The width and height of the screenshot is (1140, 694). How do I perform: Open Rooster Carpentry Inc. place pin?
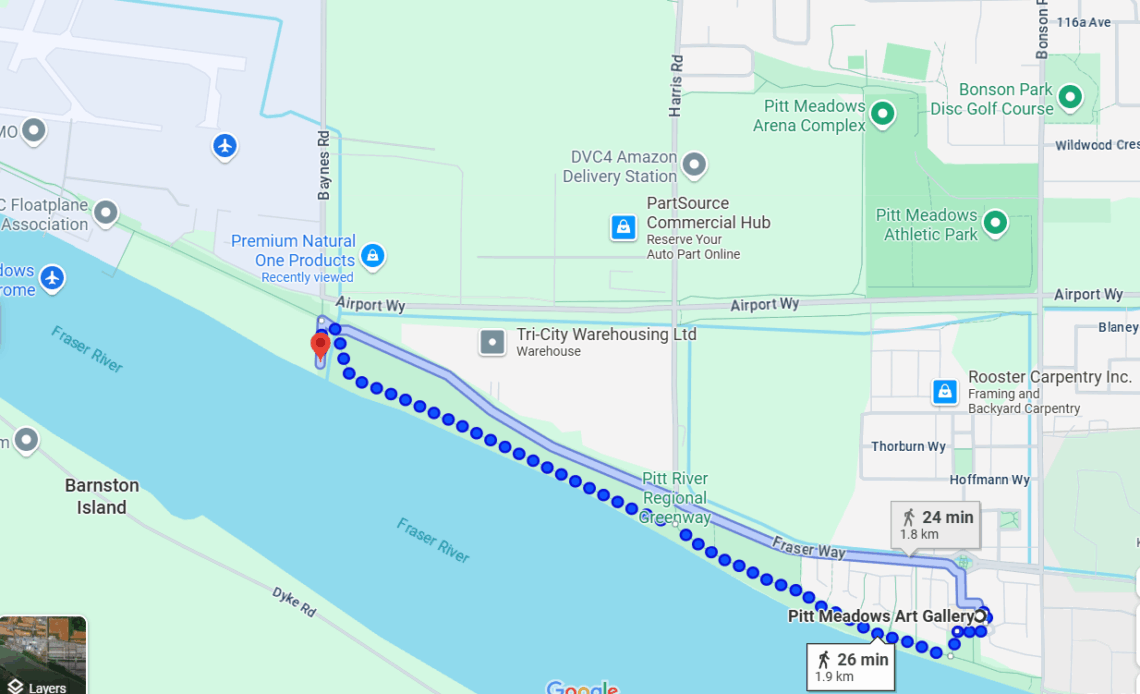[944, 392]
